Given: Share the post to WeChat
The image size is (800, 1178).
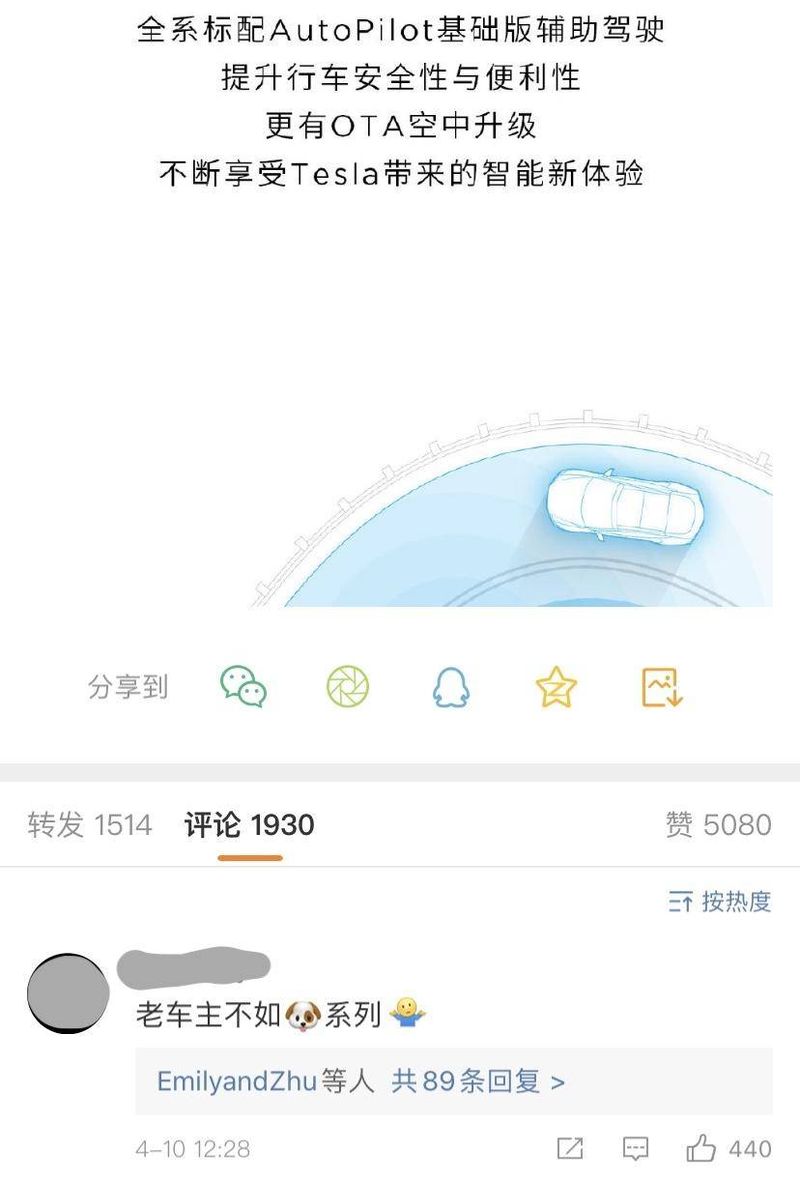Looking at the screenshot, I should click(x=243, y=687).
